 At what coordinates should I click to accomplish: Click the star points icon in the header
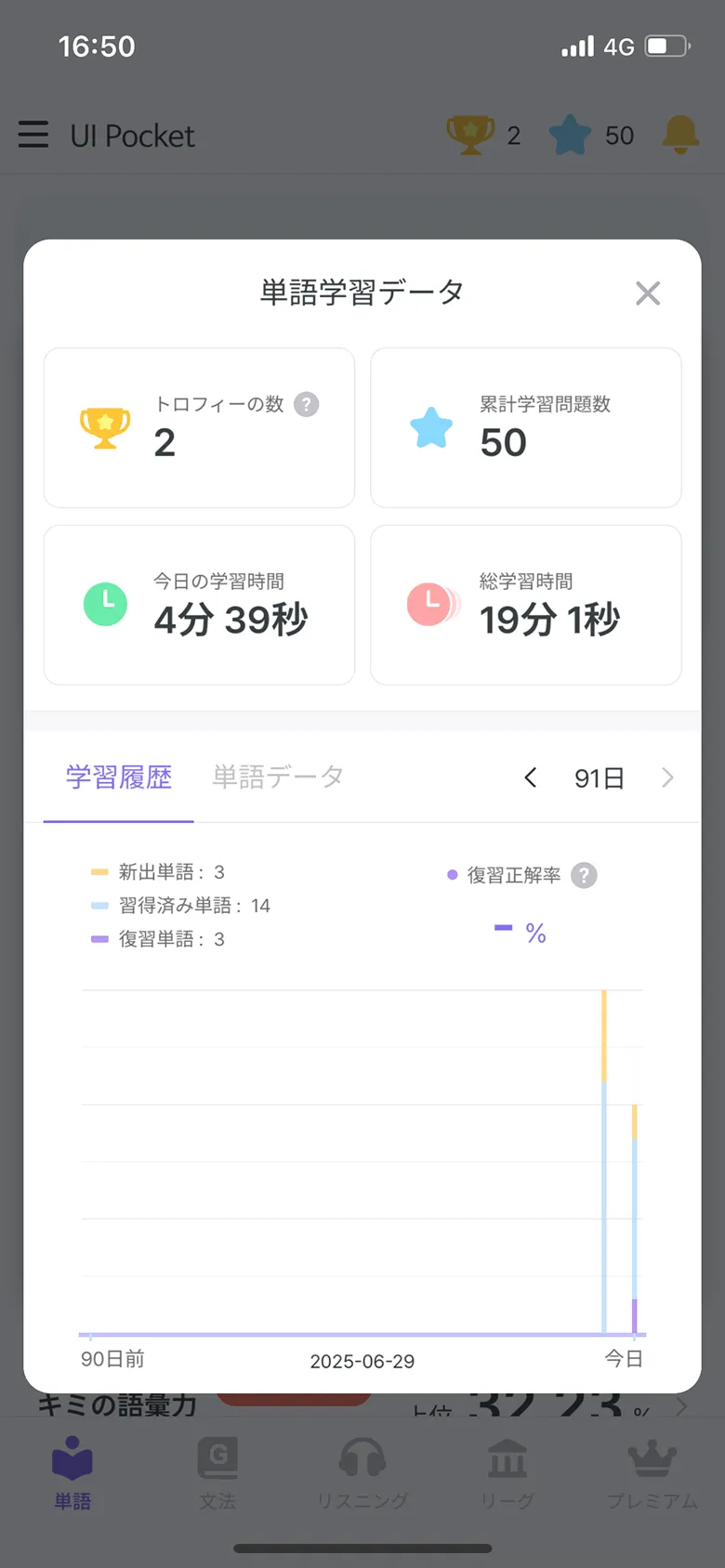[569, 135]
